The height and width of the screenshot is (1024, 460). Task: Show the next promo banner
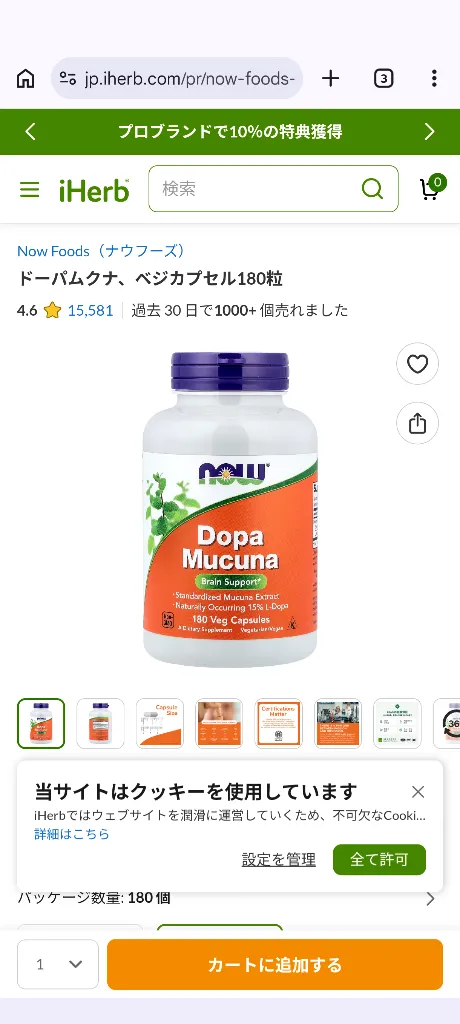tap(429, 132)
